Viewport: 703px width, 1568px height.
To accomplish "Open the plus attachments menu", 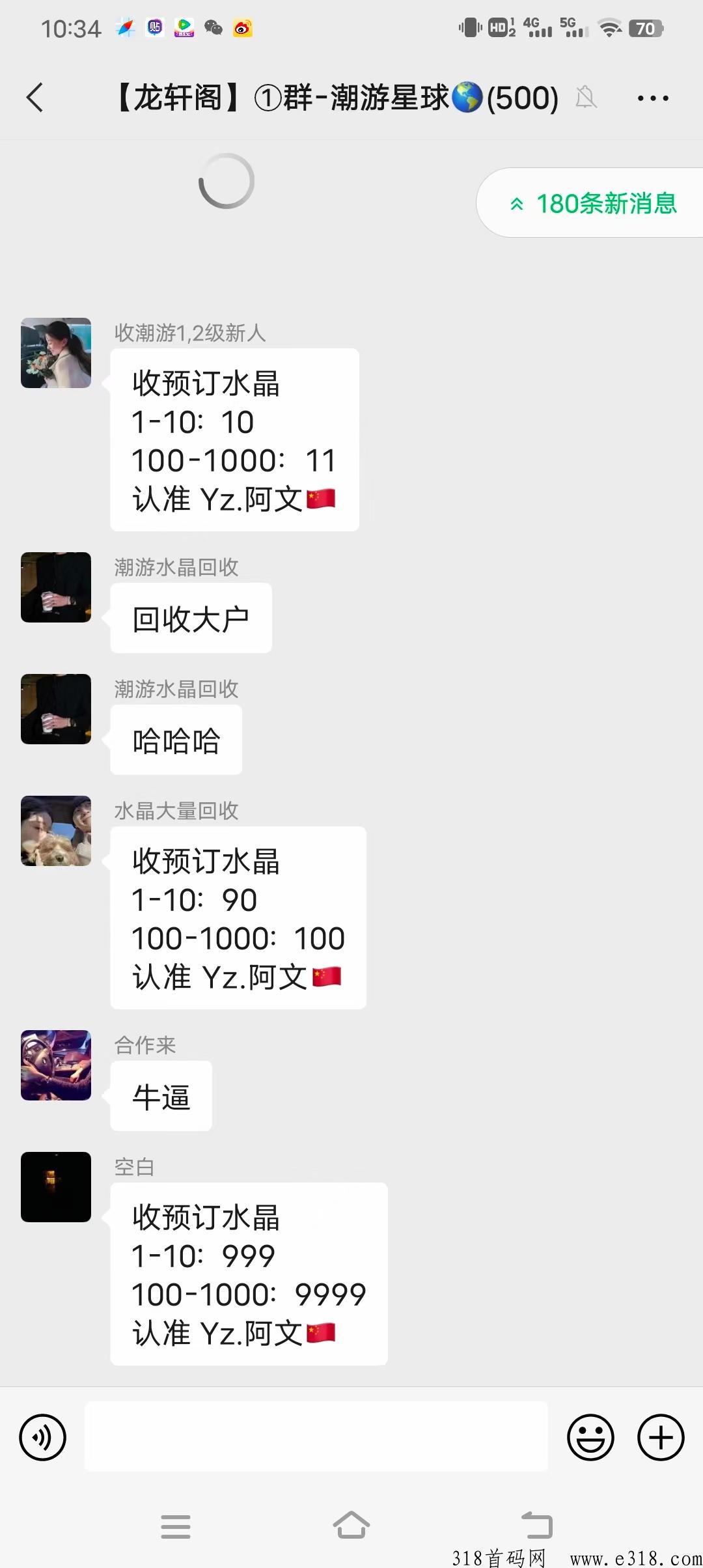I will pyautogui.click(x=661, y=1437).
